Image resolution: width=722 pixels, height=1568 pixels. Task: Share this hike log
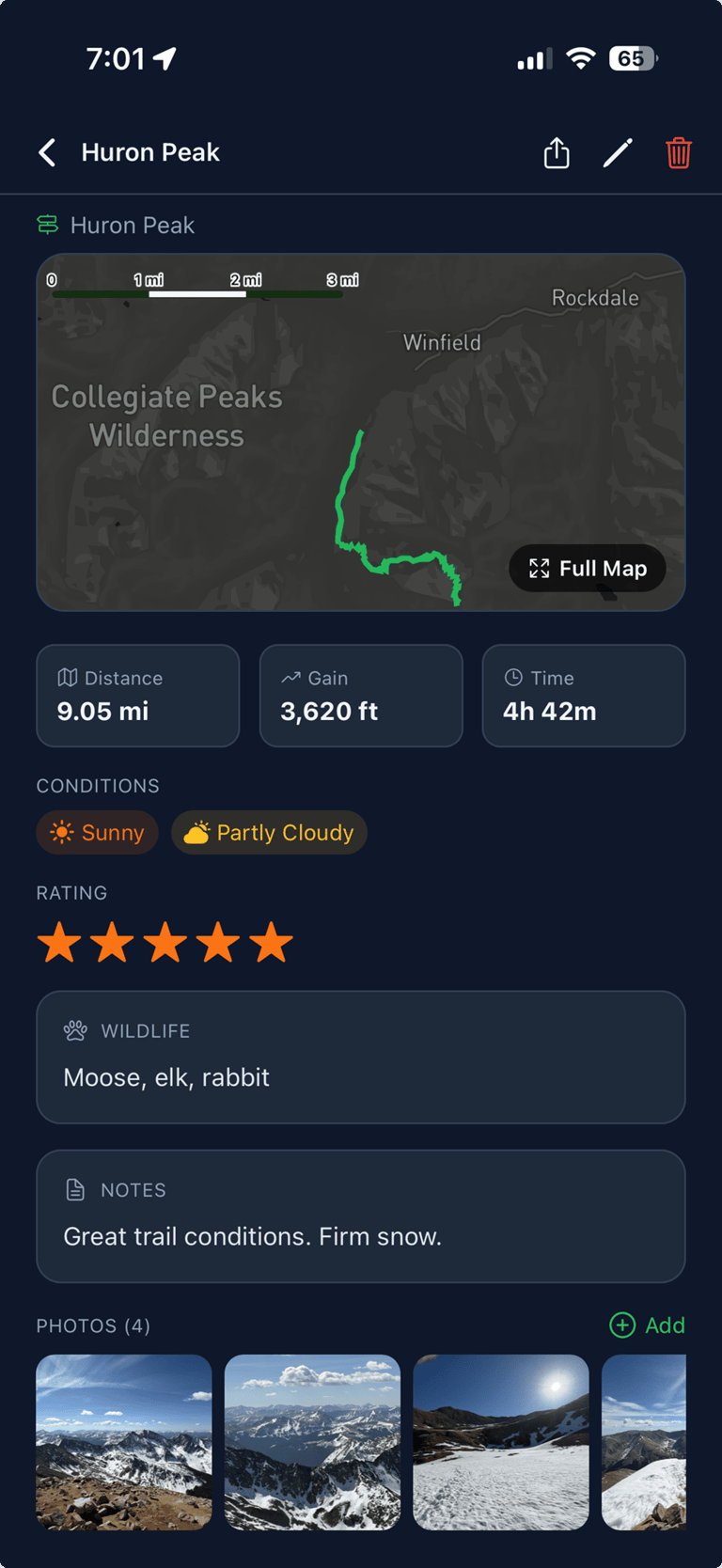557,152
